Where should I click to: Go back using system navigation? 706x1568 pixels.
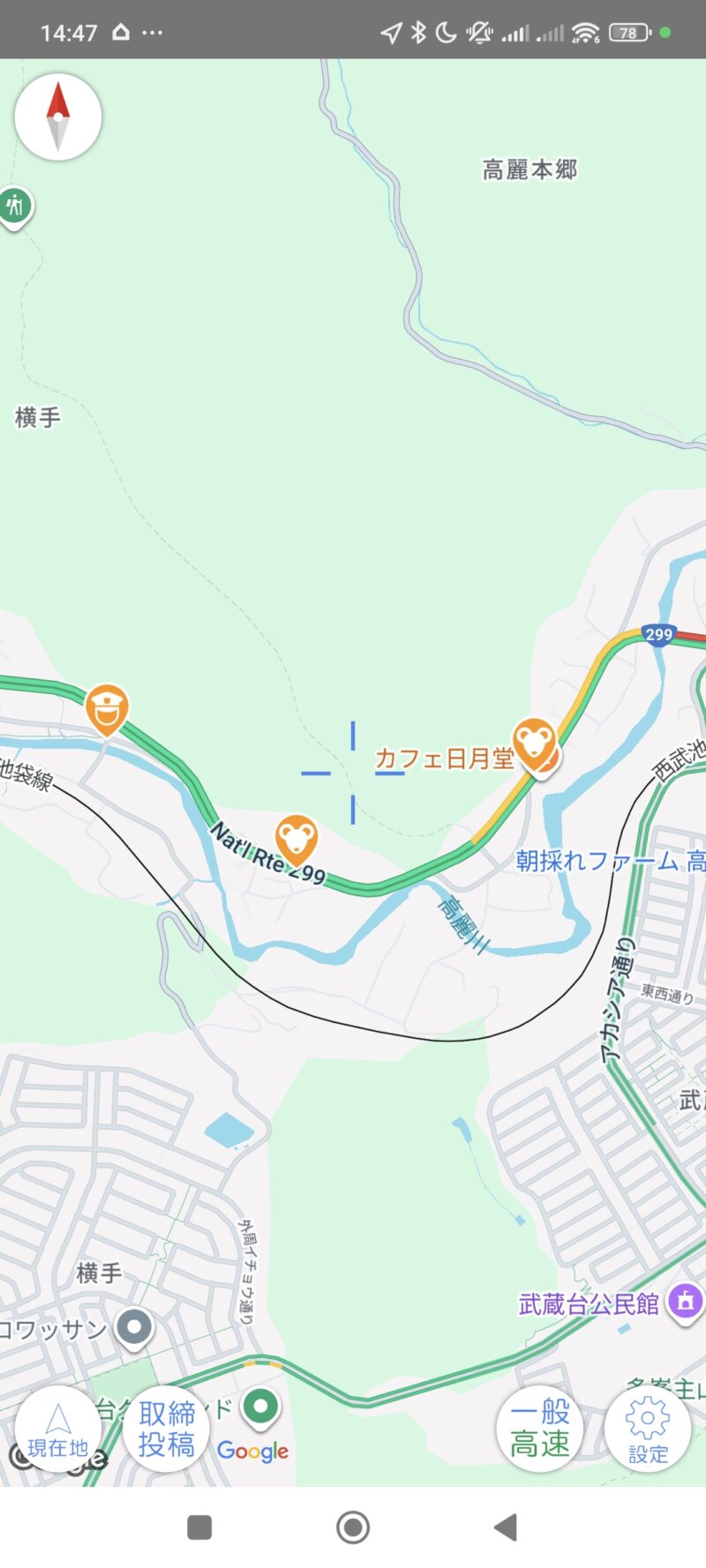[506, 1527]
